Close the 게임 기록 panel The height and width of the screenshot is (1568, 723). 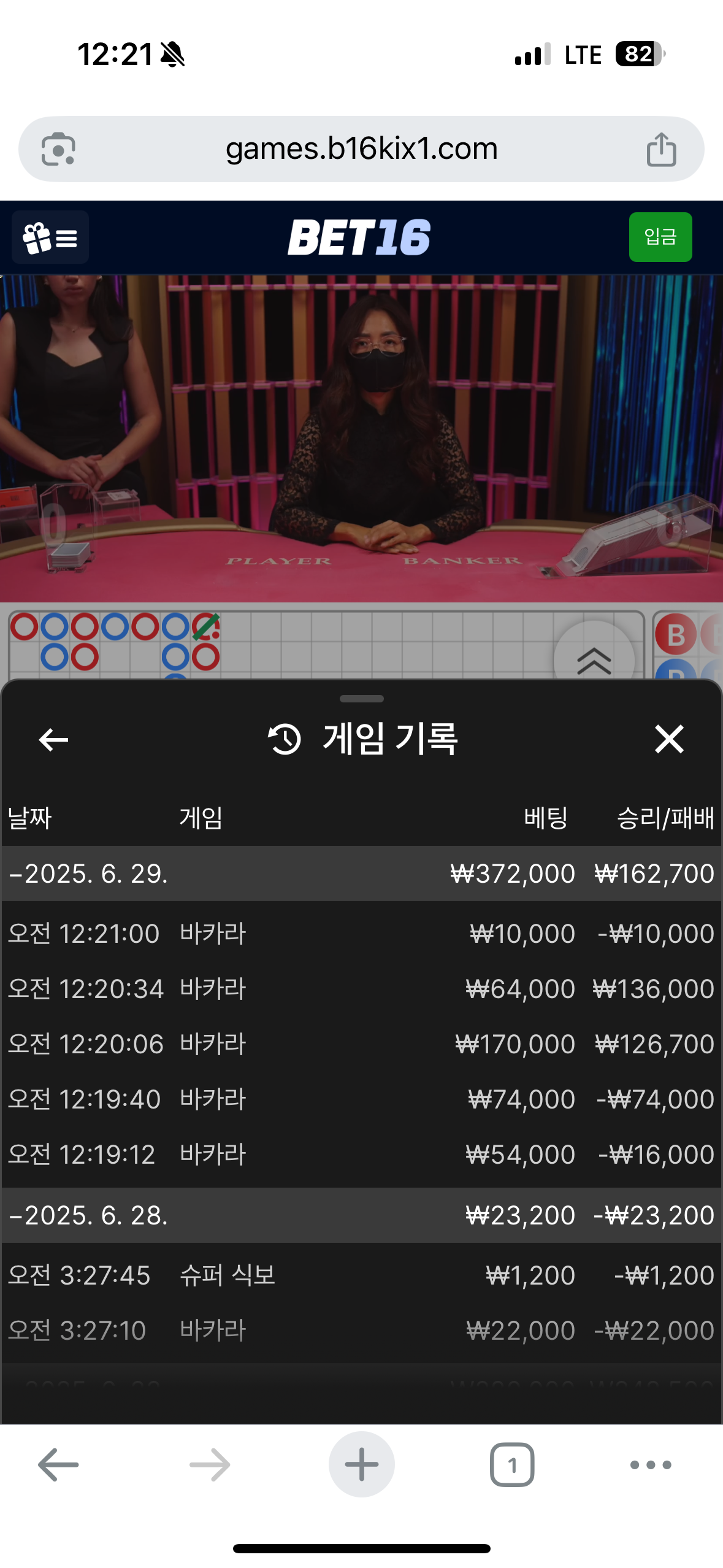click(x=668, y=739)
